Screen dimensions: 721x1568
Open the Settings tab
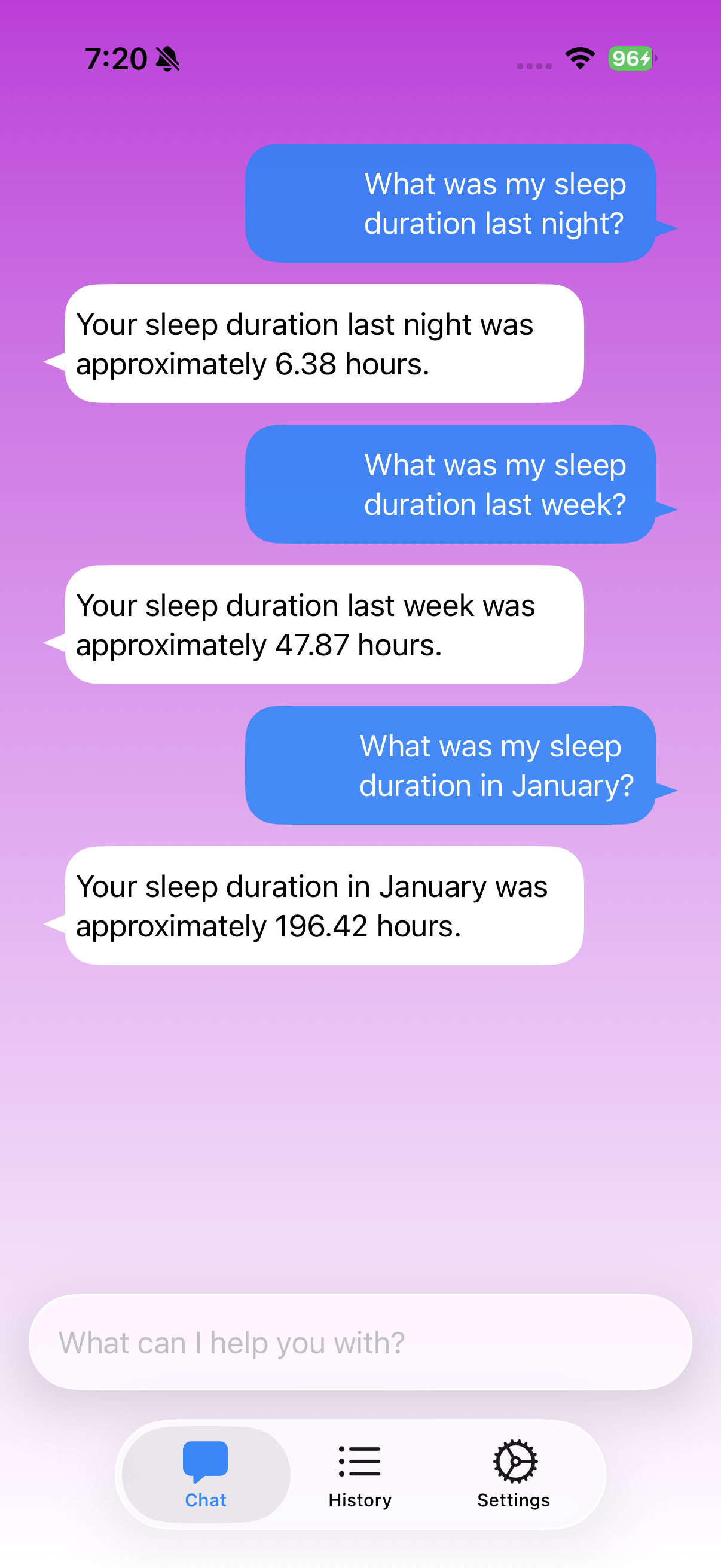pyautogui.click(x=514, y=1475)
